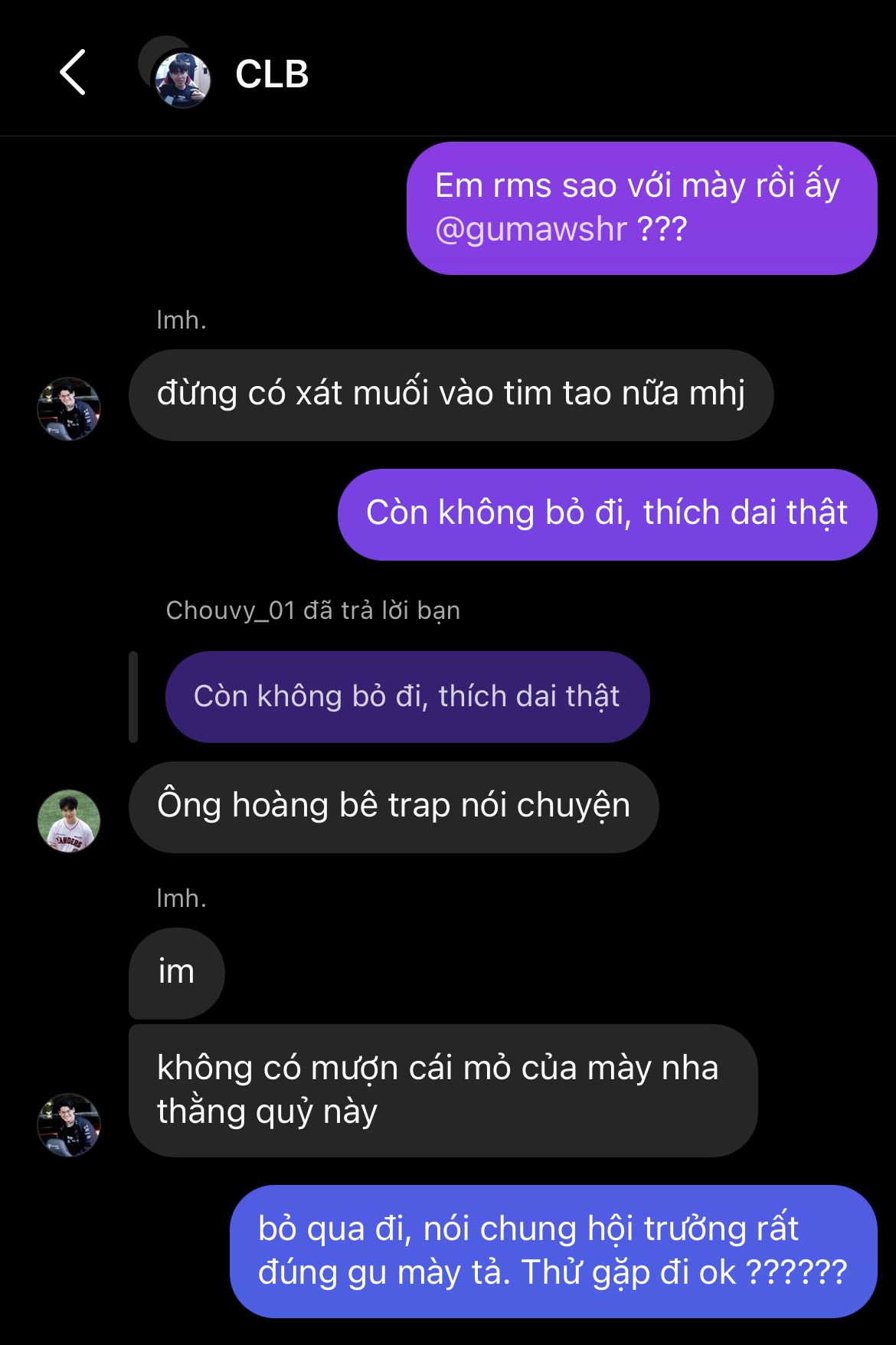Go back to the chat list

point(73,73)
